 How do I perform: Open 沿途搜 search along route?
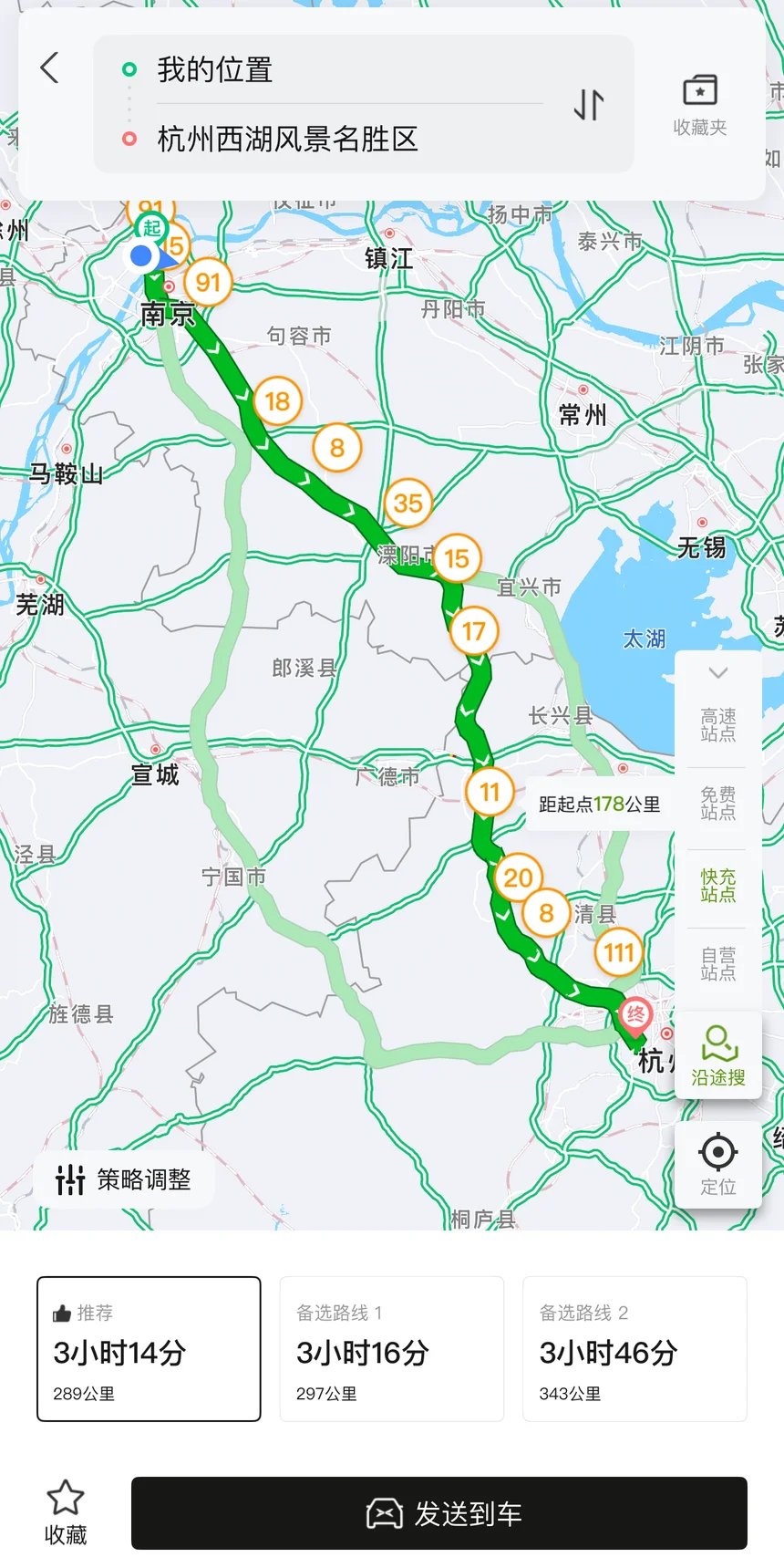[x=718, y=1055]
